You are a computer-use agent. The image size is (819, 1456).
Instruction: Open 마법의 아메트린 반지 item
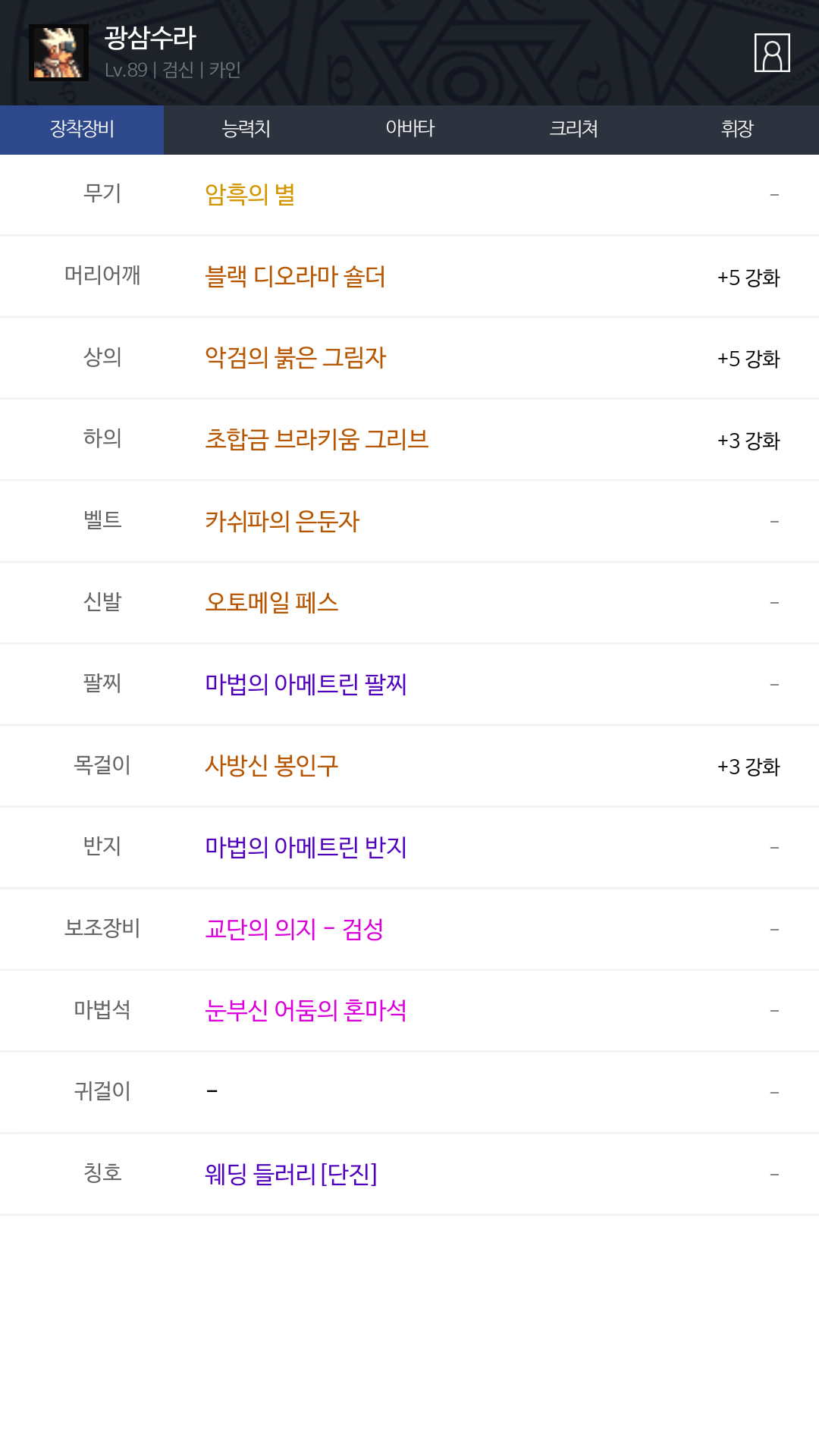(x=306, y=848)
